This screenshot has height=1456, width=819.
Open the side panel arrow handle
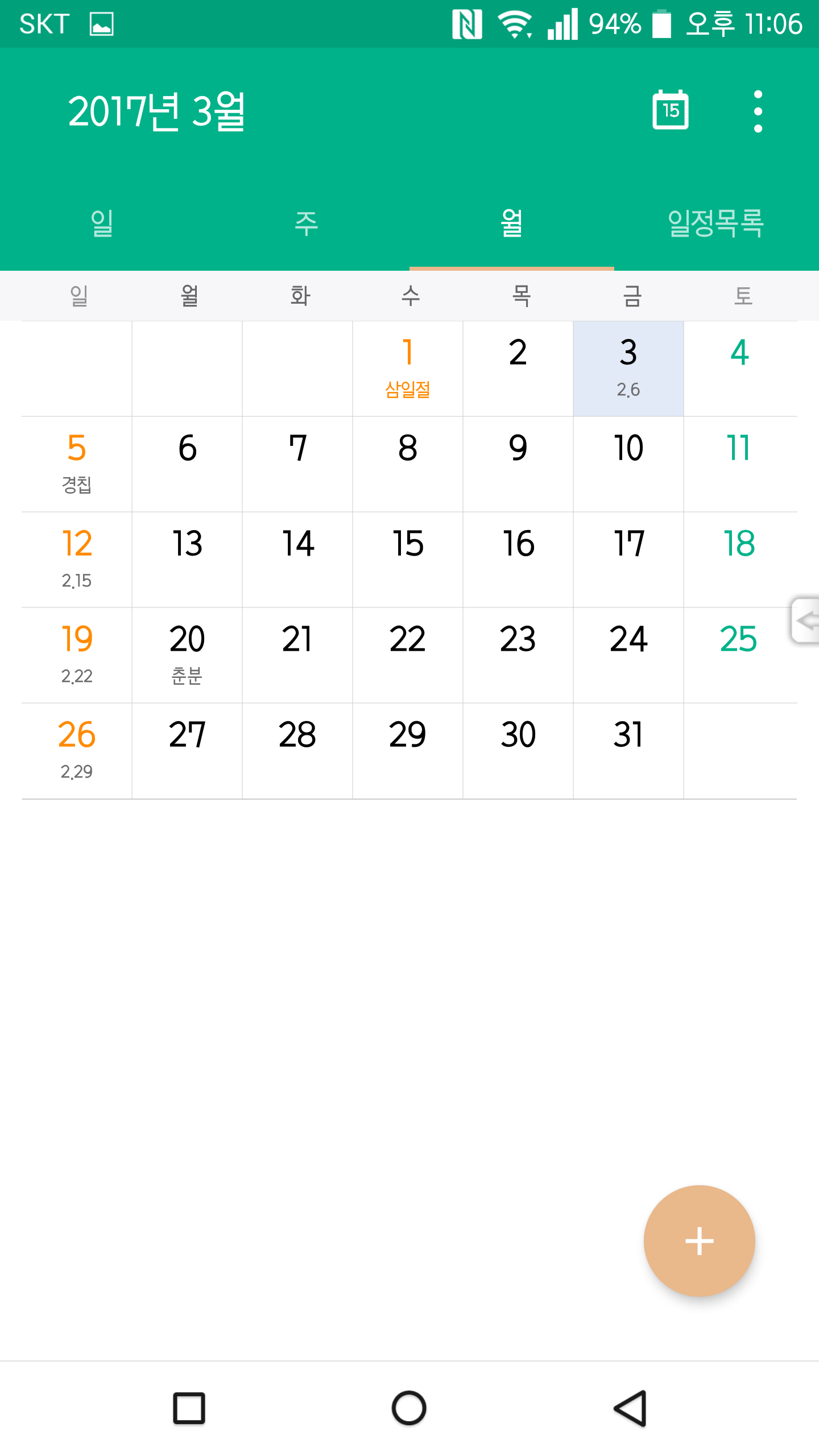point(805,621)
